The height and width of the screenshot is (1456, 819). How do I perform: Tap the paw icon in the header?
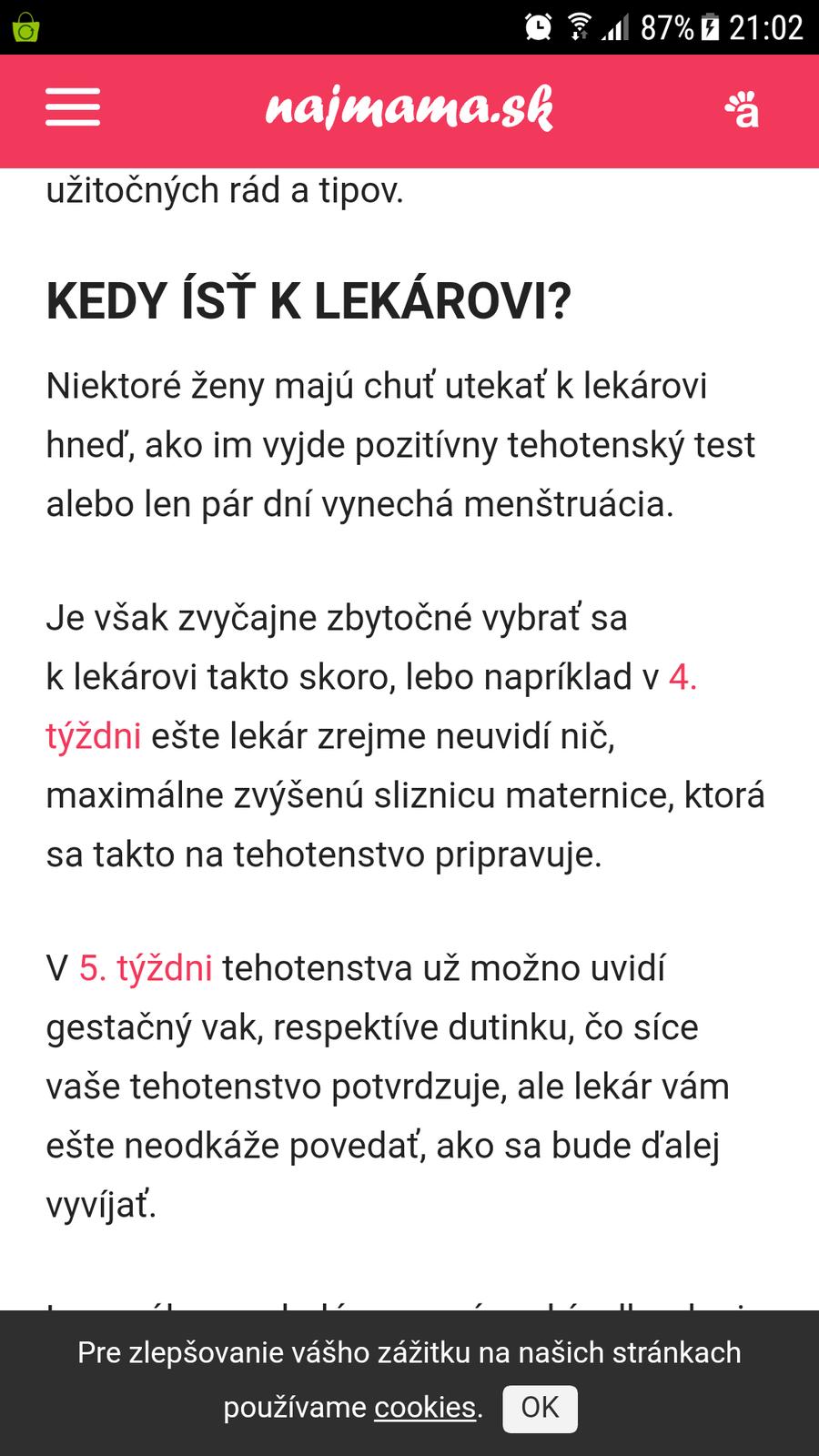[x=742, y=110]
